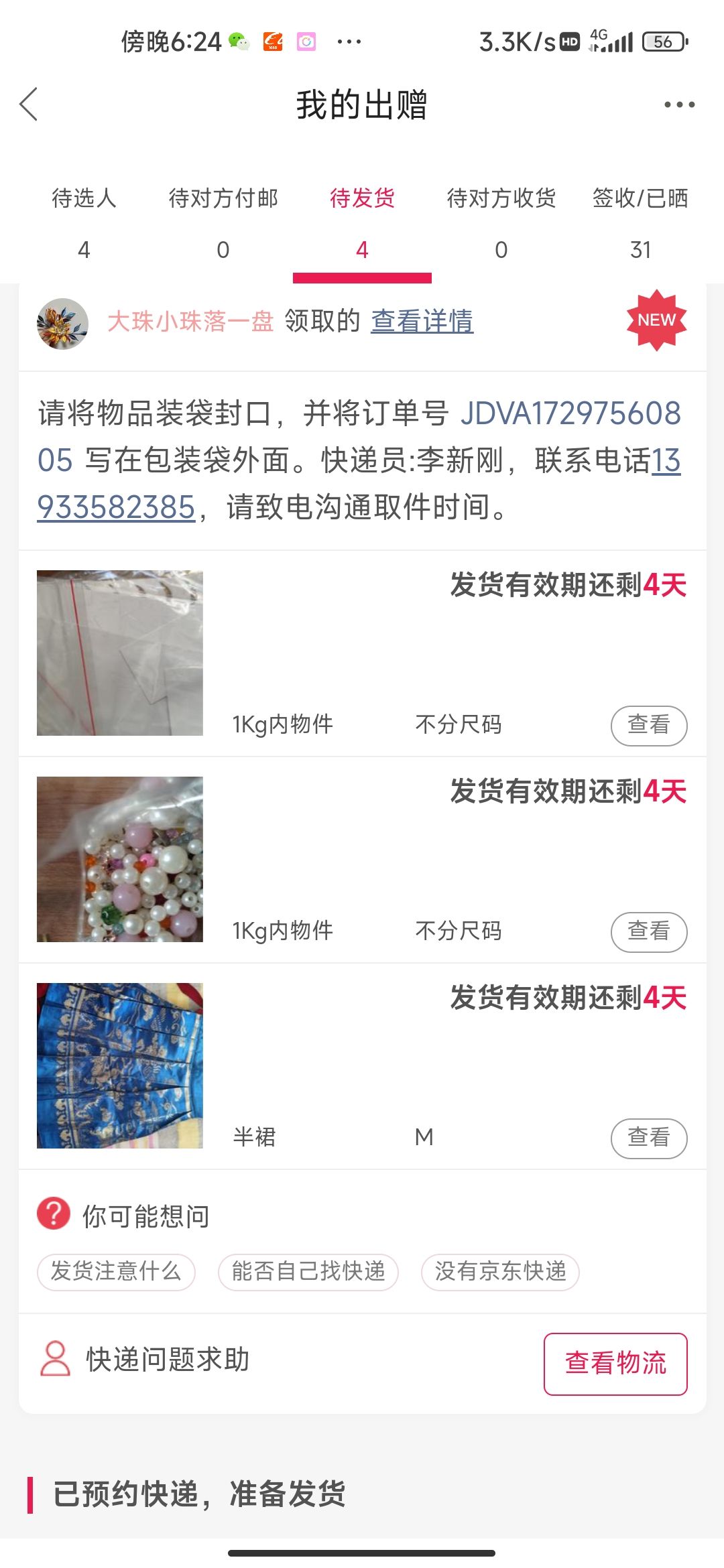Open the pearl beads item photo
The width and height of the screenshot is (724, 1568).
[120, 859]
